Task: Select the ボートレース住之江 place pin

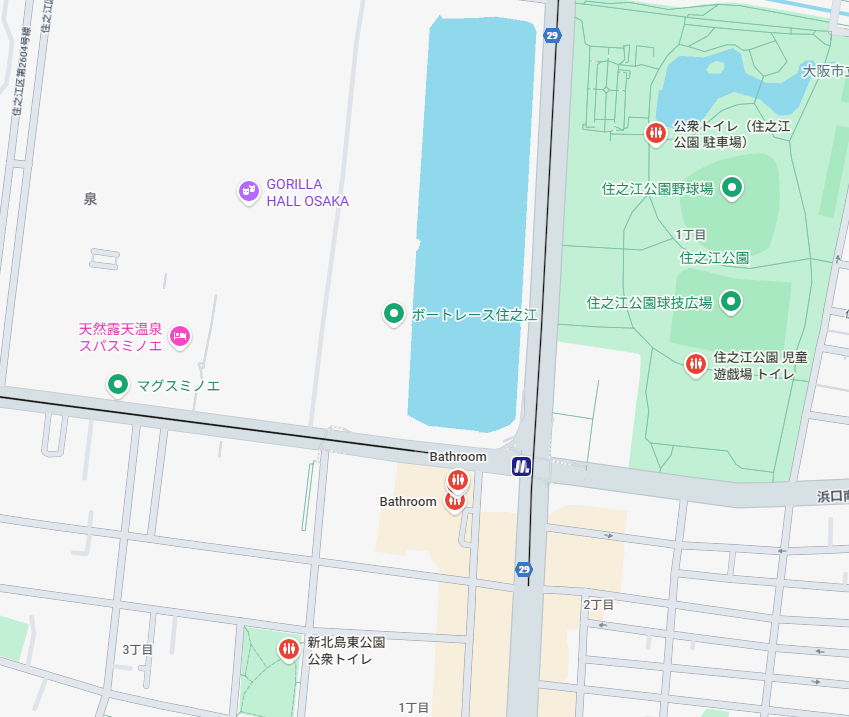Action: [x=394, y=314]
